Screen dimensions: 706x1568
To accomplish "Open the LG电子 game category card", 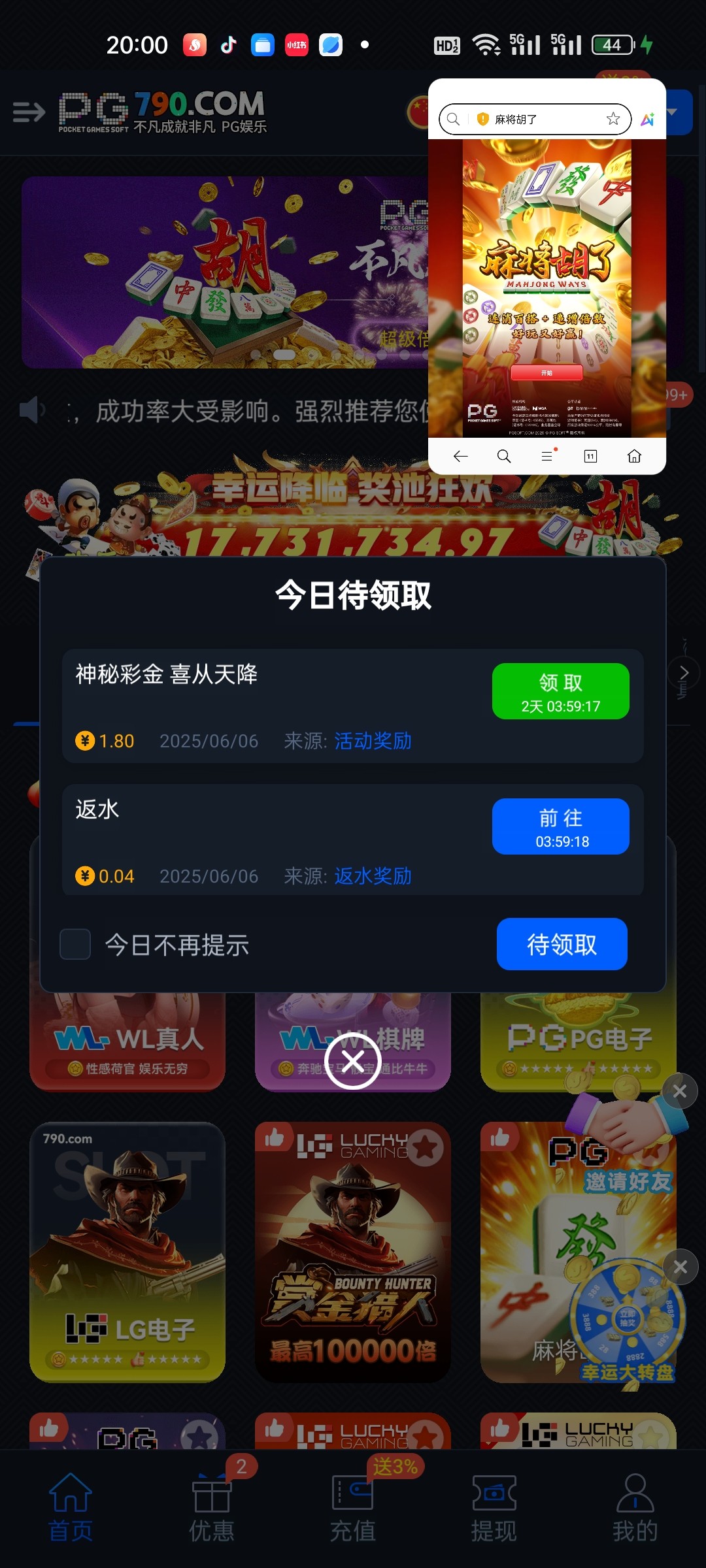I will [x=127, y=1251].
